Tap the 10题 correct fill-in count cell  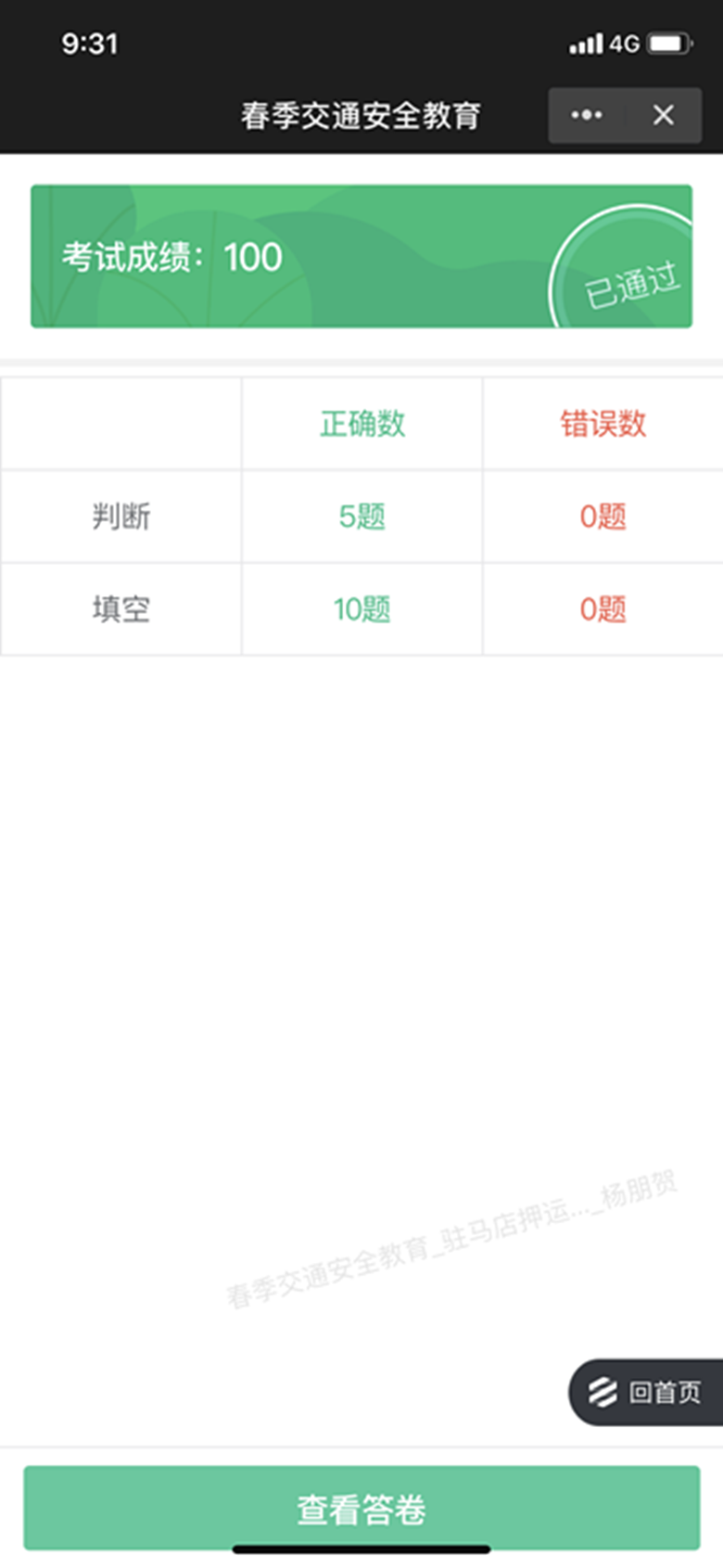[361, 609]
